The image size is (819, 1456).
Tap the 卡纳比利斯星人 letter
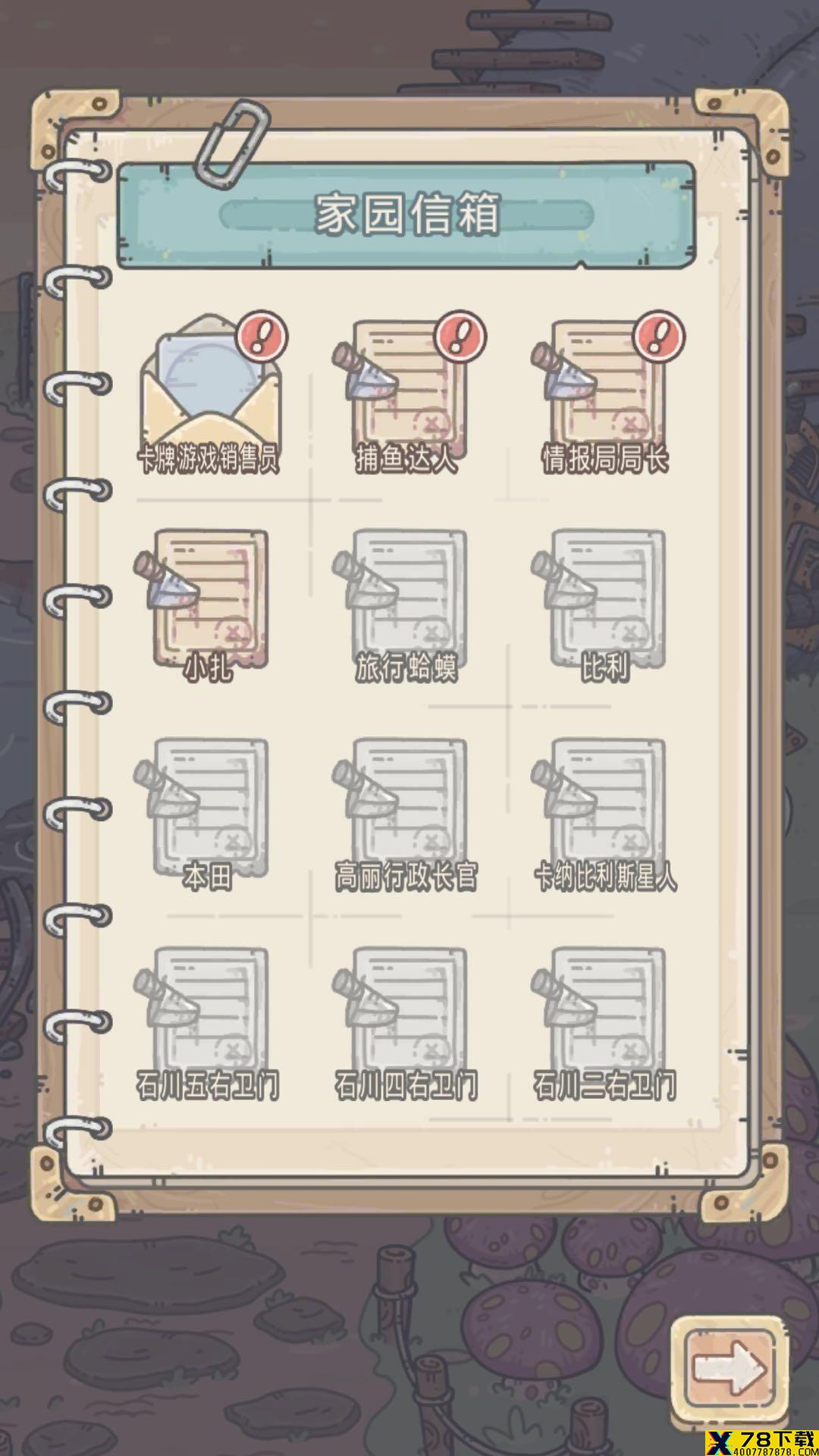pos(605,813)
